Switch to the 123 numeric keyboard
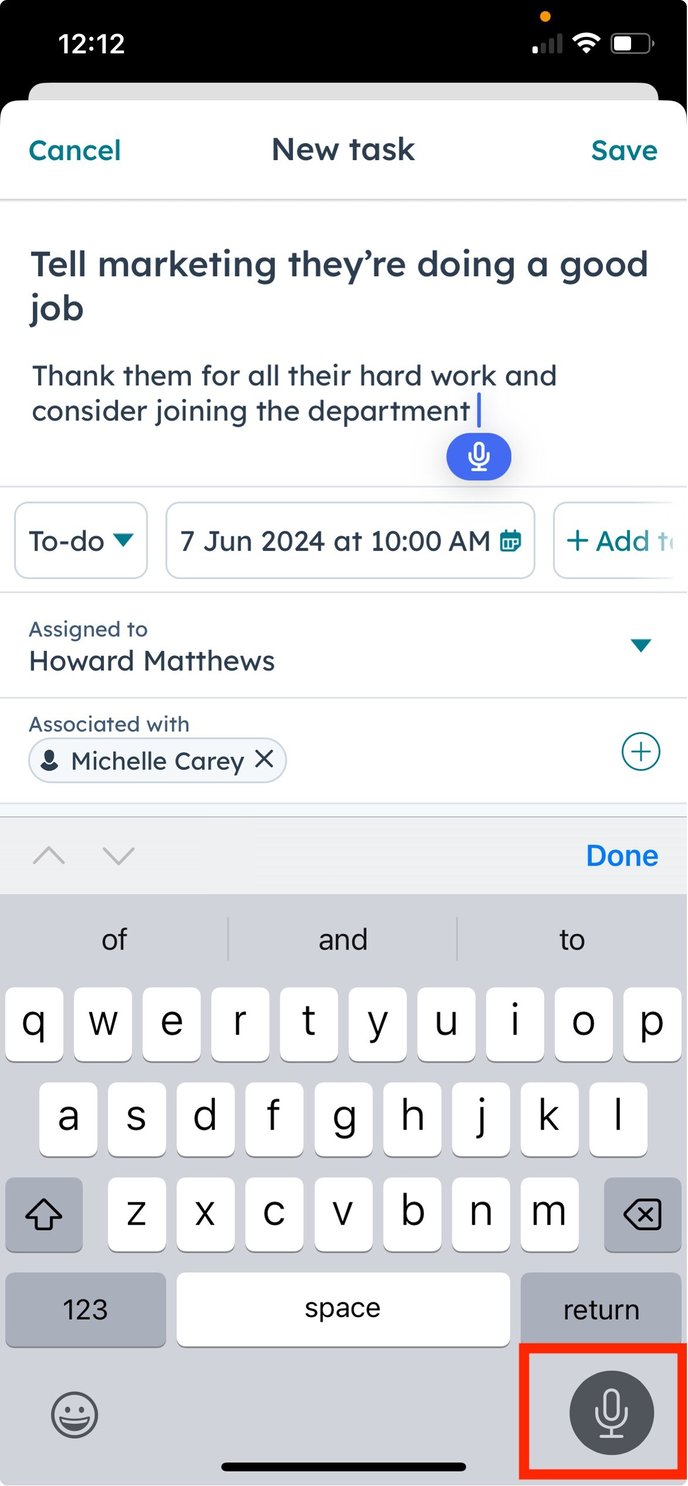Image resolution: width=688 pixels, height=1486 pixels. [x=85, y=1309]
